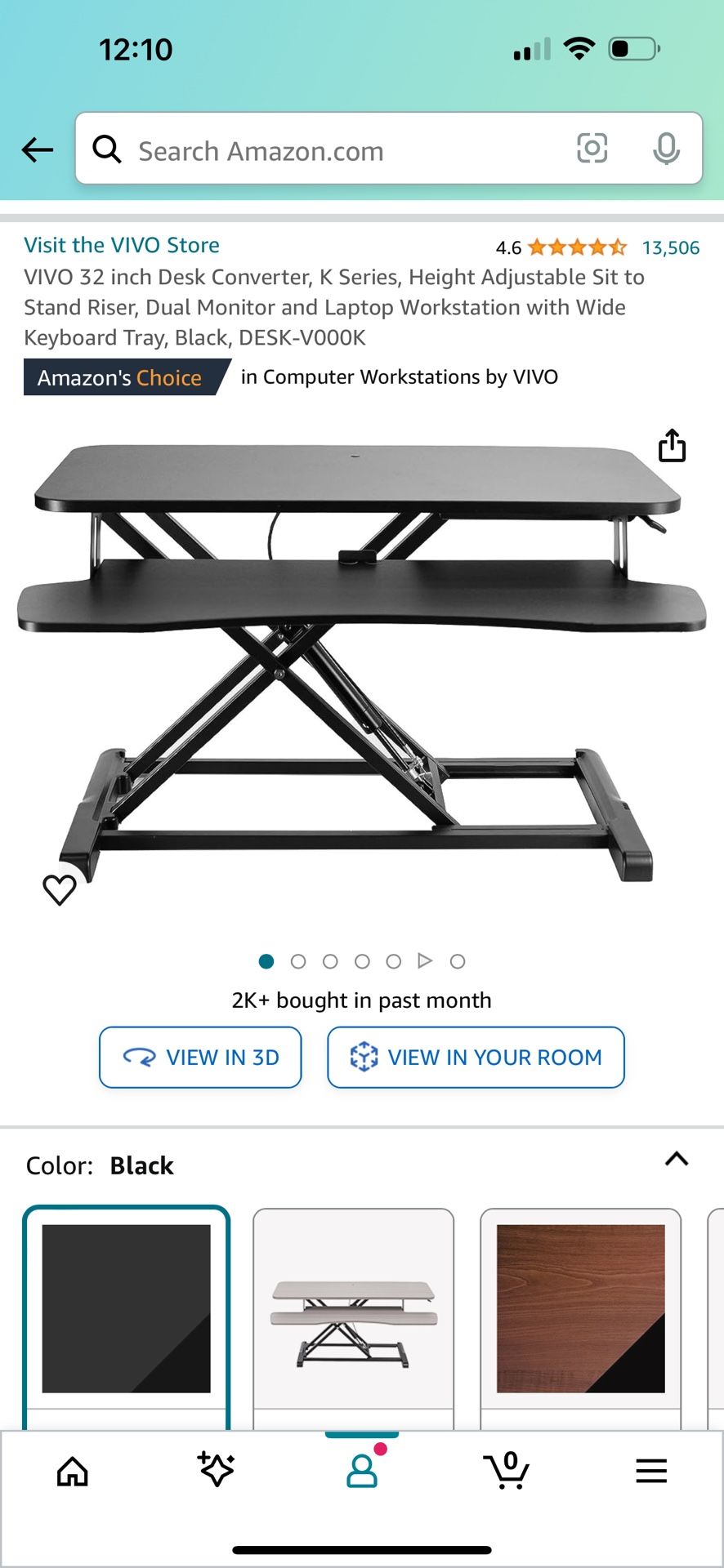Tap View in 3D button
724x1568 pixels.
(x=200, y=1057)
